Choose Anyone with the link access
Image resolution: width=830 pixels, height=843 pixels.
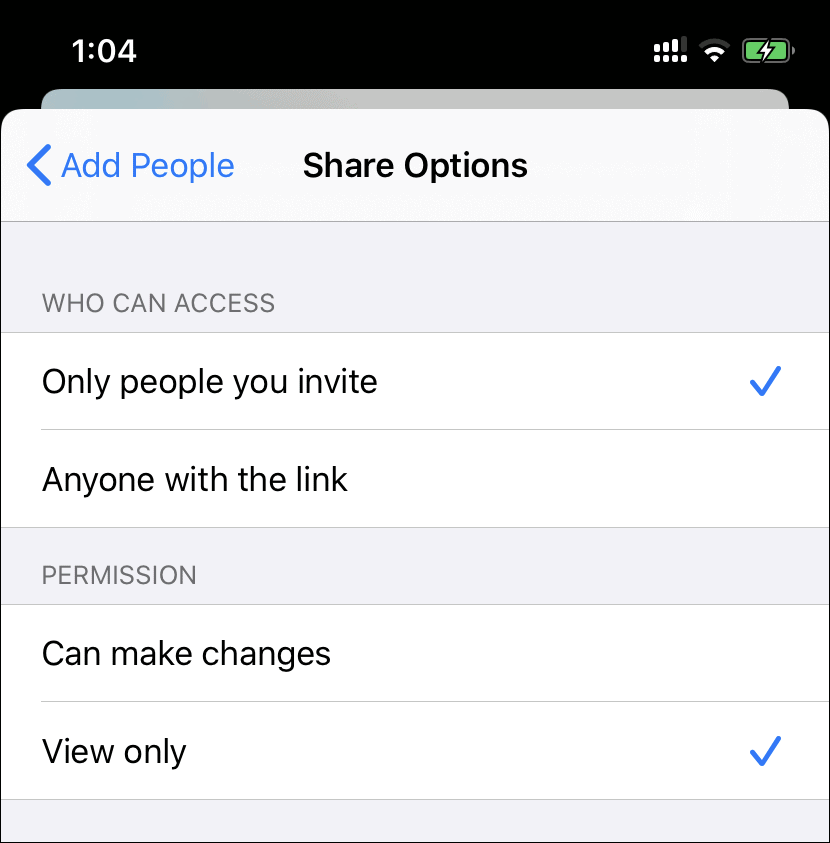[x=195, y=480]
